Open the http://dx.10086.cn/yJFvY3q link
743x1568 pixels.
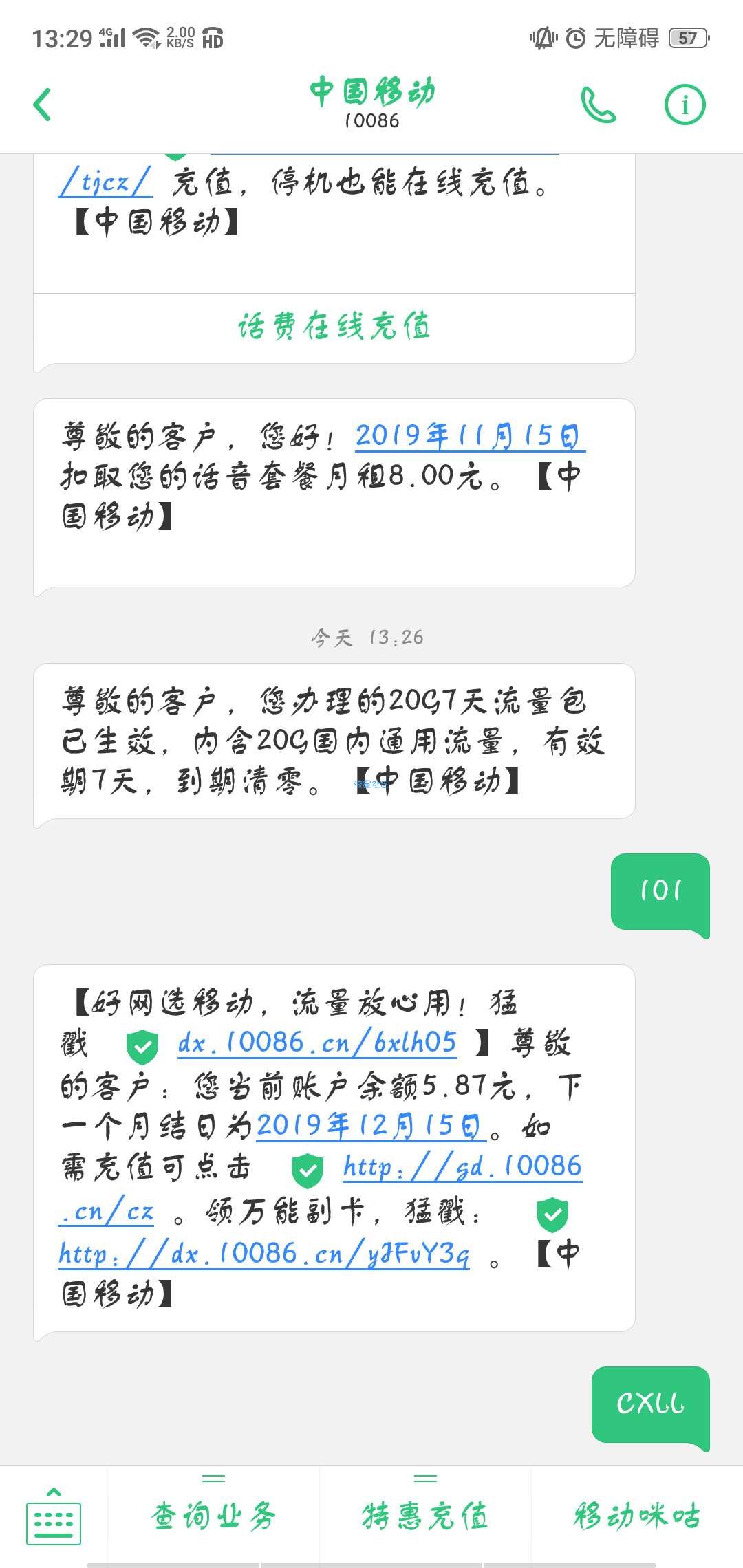click(x=264, y=1254)
